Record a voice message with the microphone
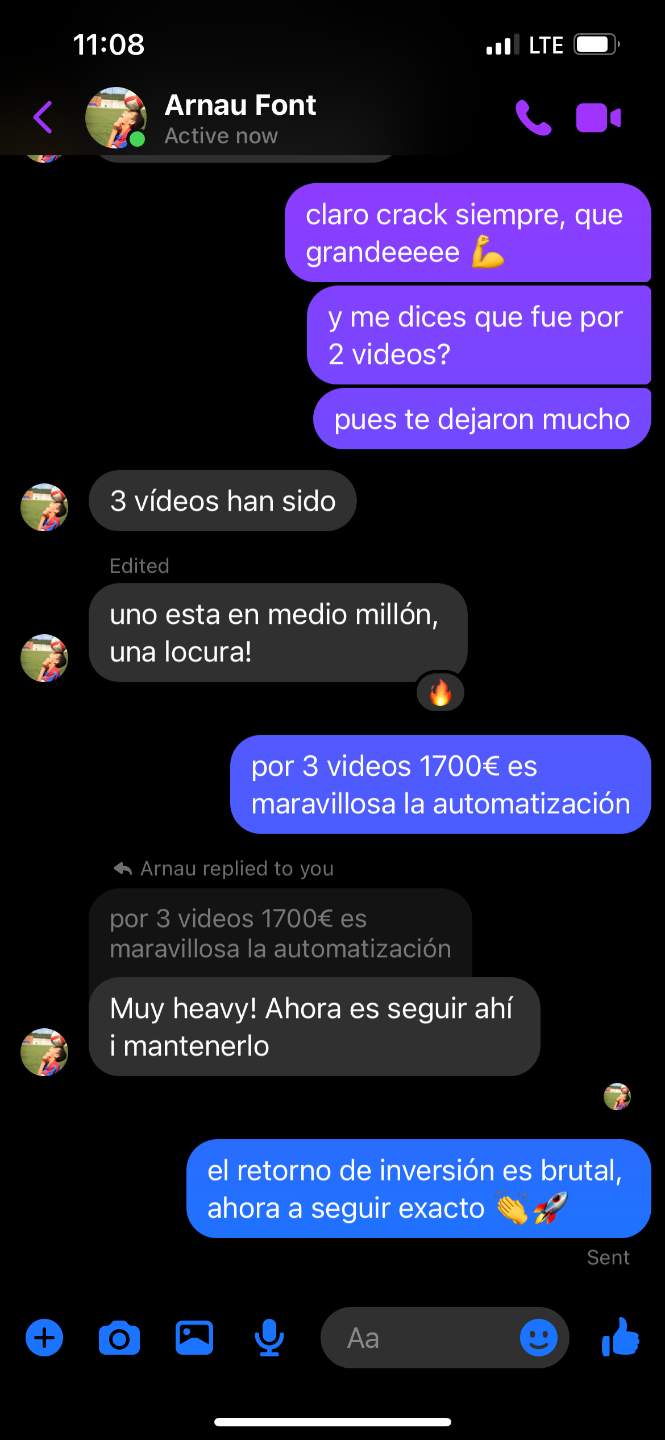Screen dimensions: 665x1440 pos(269,1337)
